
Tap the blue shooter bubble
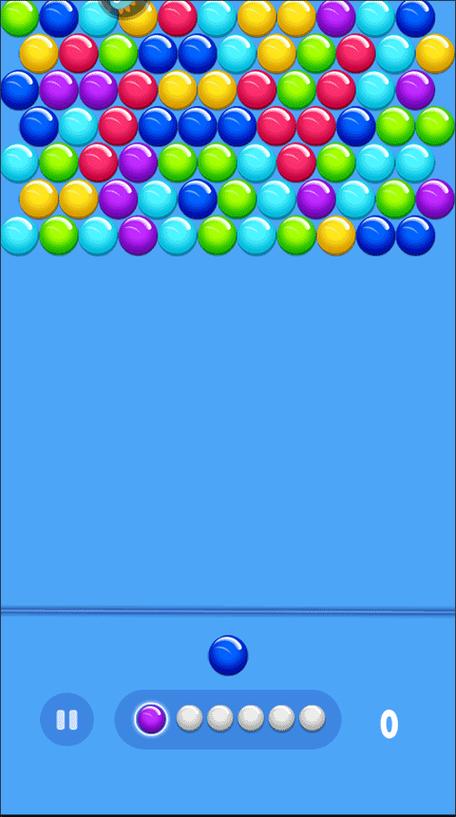click(228, 655)
